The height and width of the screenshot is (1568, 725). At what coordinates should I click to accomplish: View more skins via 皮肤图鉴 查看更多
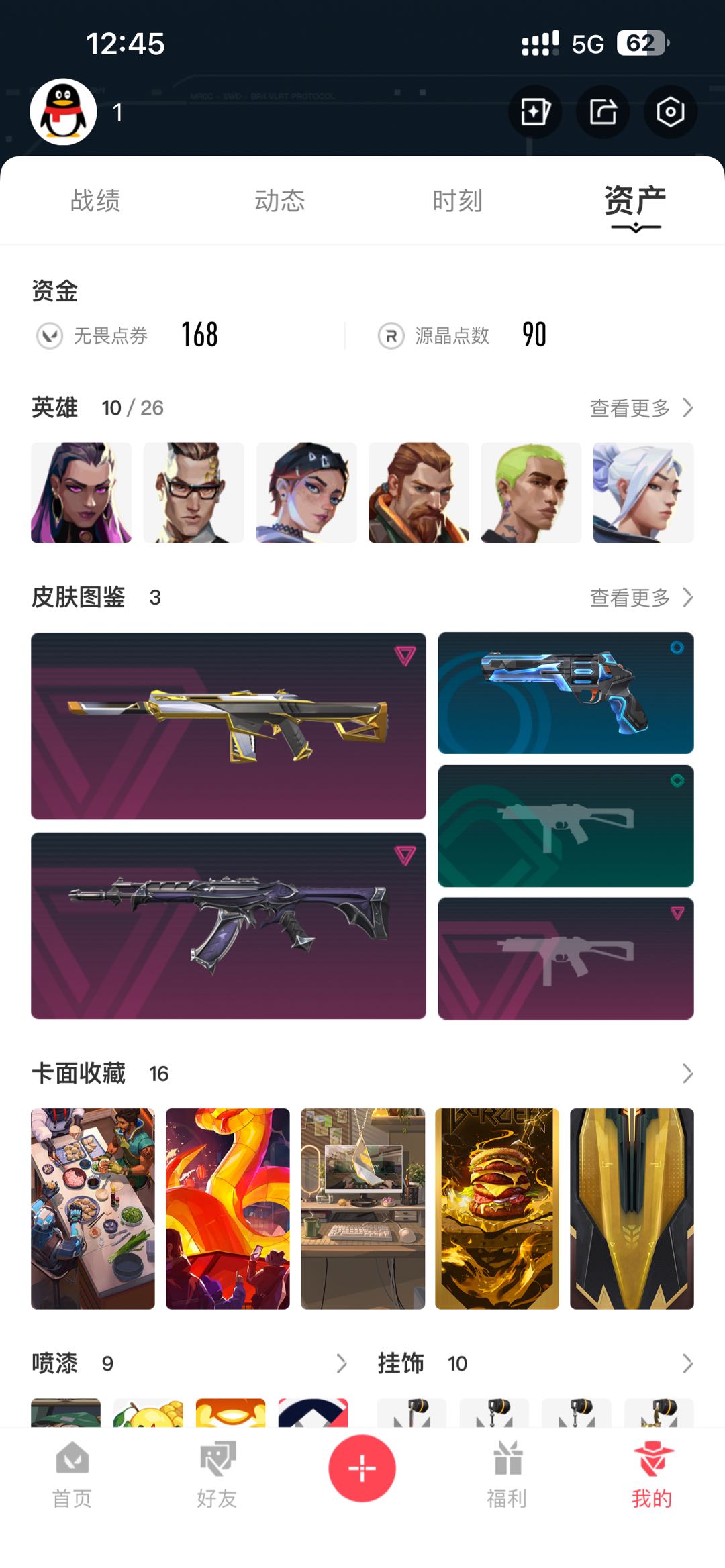[x=640, y=597]
